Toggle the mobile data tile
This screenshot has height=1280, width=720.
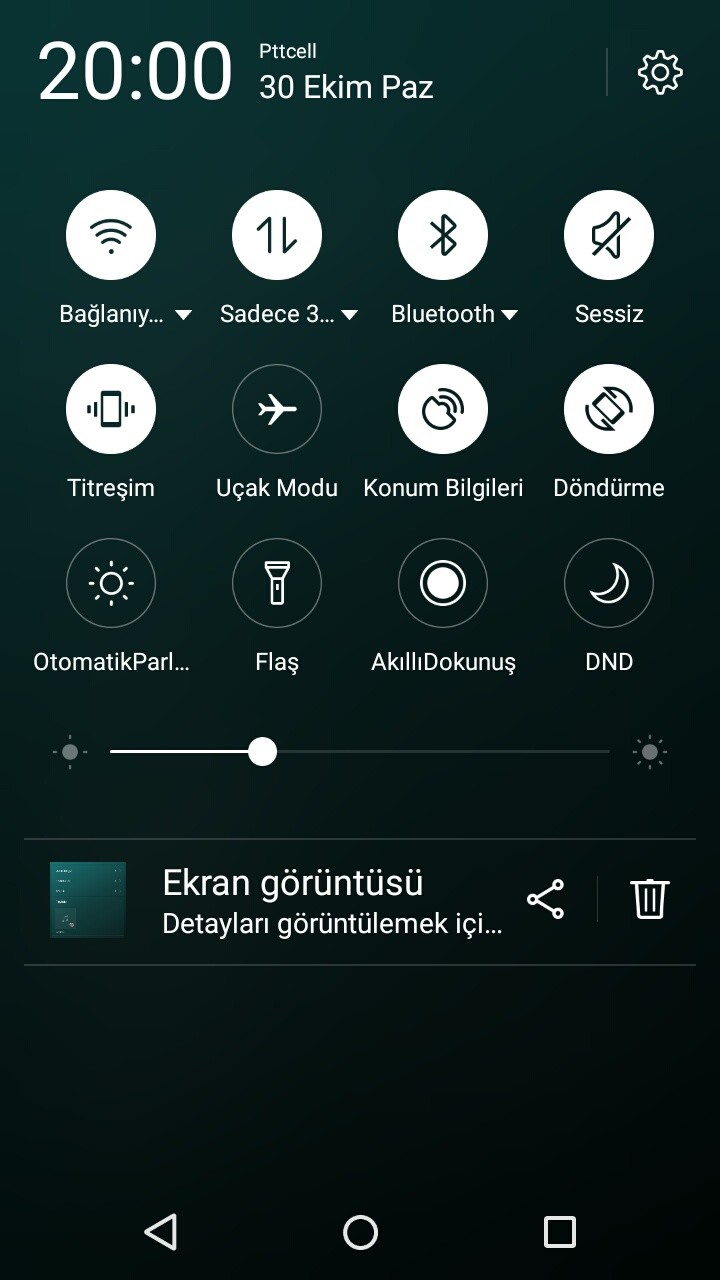click(x=277, y=235)
